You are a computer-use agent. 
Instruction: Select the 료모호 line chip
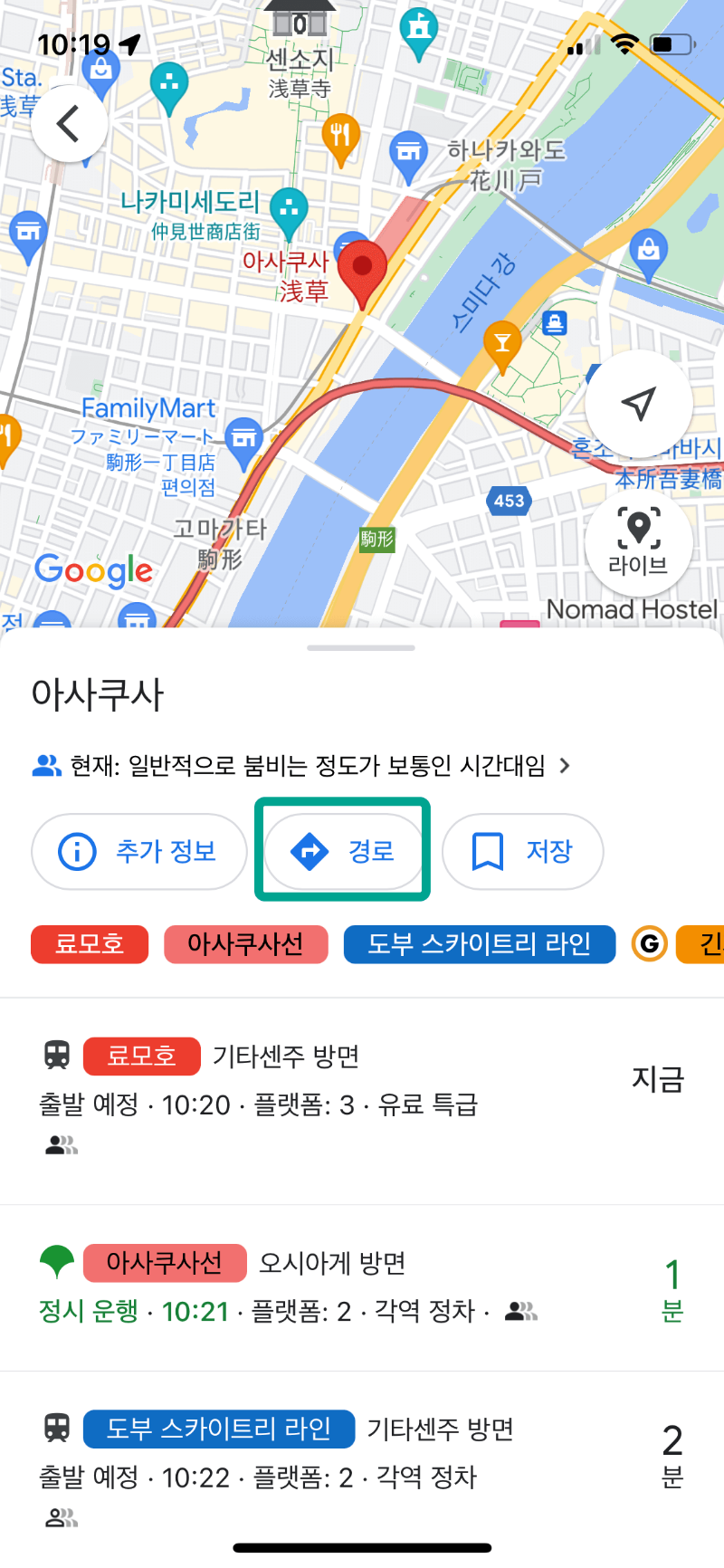[89, 944]
